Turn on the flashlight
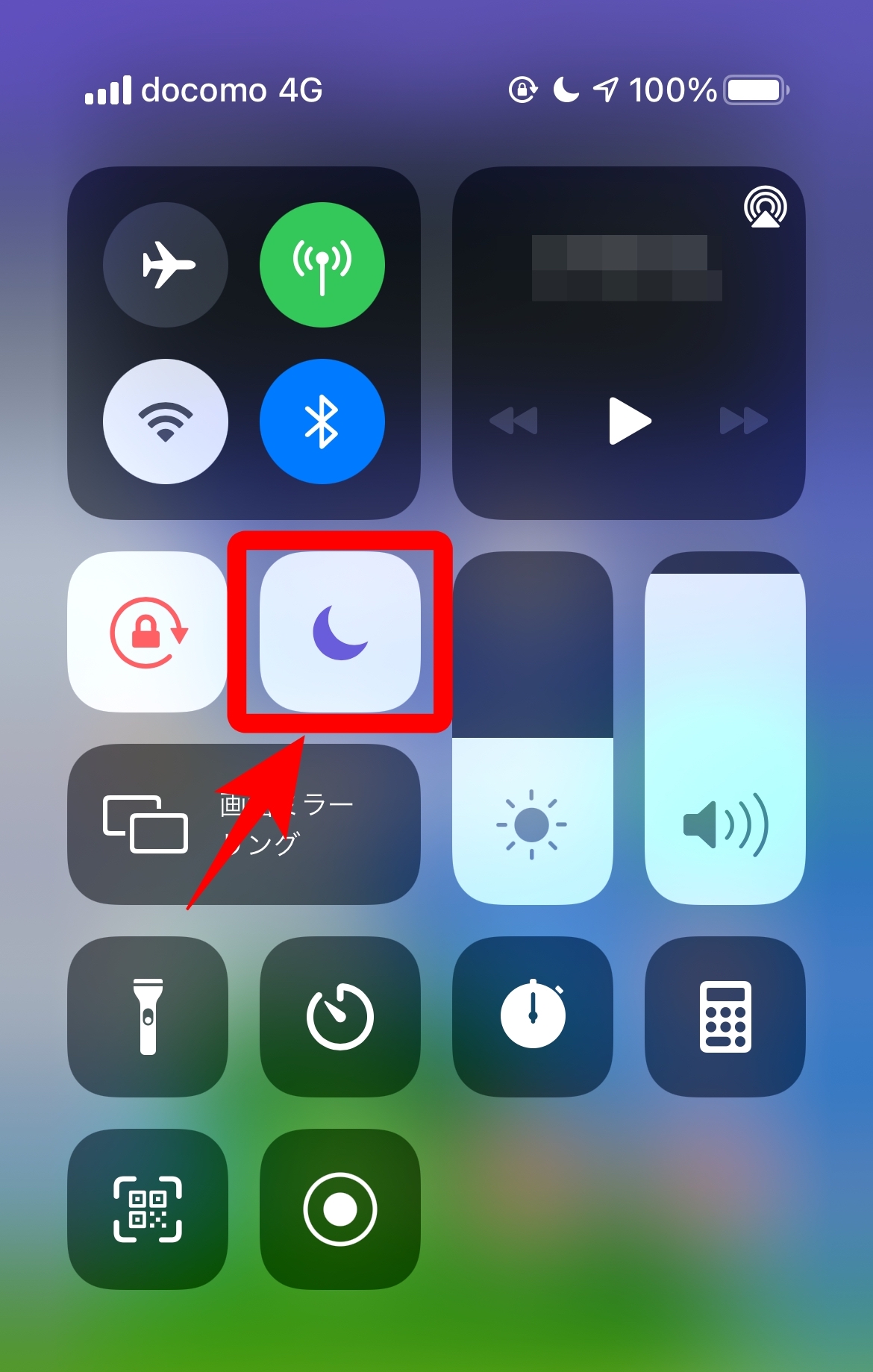This screenshot has height=1372, width=873. click(x=148, y=1017)
